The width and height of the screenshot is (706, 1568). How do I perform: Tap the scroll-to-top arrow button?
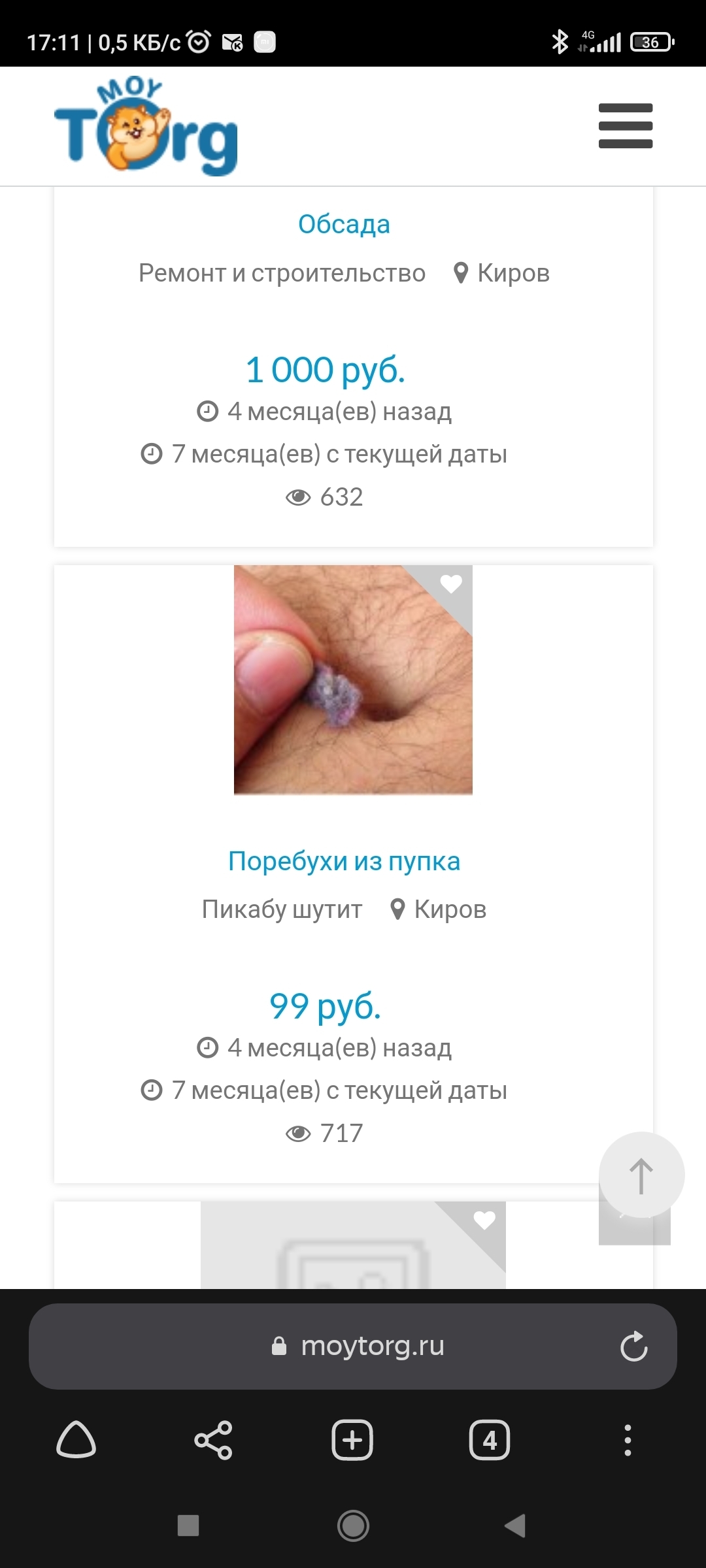pyautogui.click(x=641, y=1175)
